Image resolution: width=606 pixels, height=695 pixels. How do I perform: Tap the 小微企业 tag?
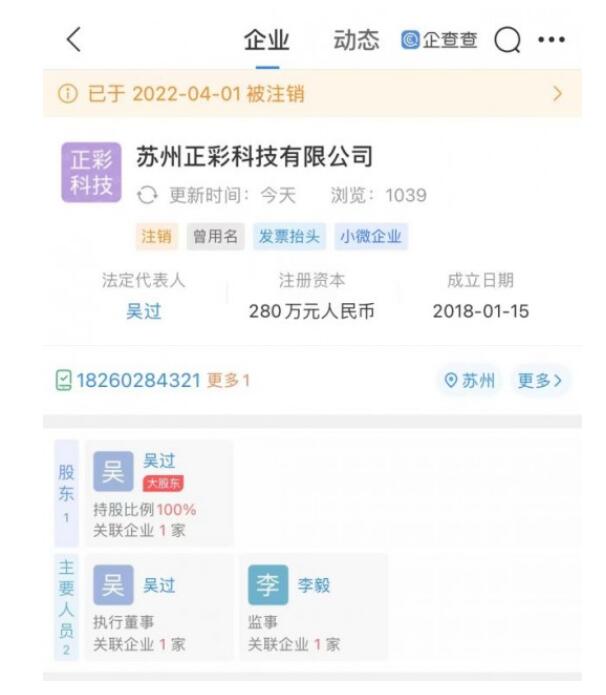coord(371,237)
